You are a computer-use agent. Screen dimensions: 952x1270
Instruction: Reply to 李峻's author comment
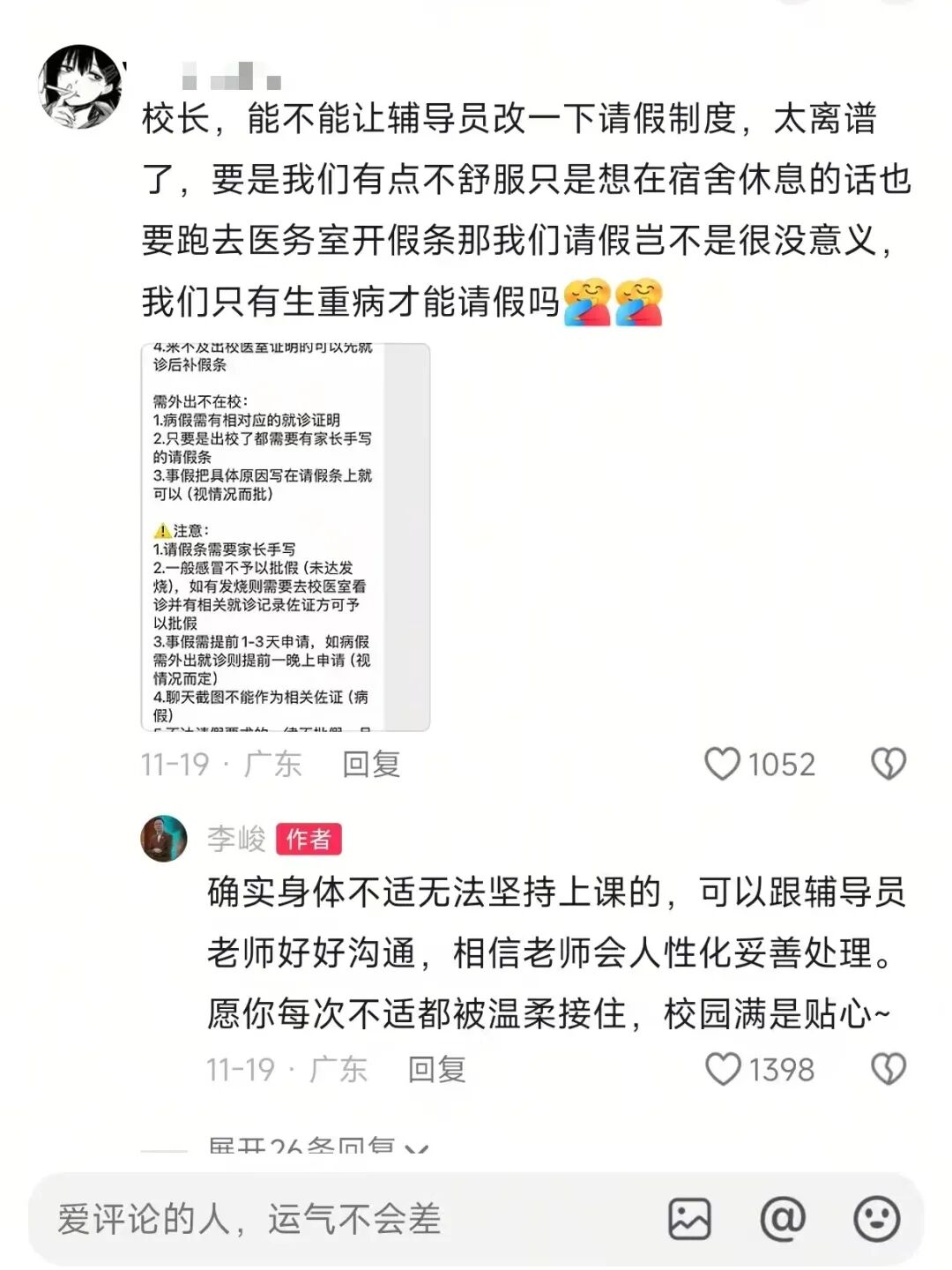tap(436, 1069)
